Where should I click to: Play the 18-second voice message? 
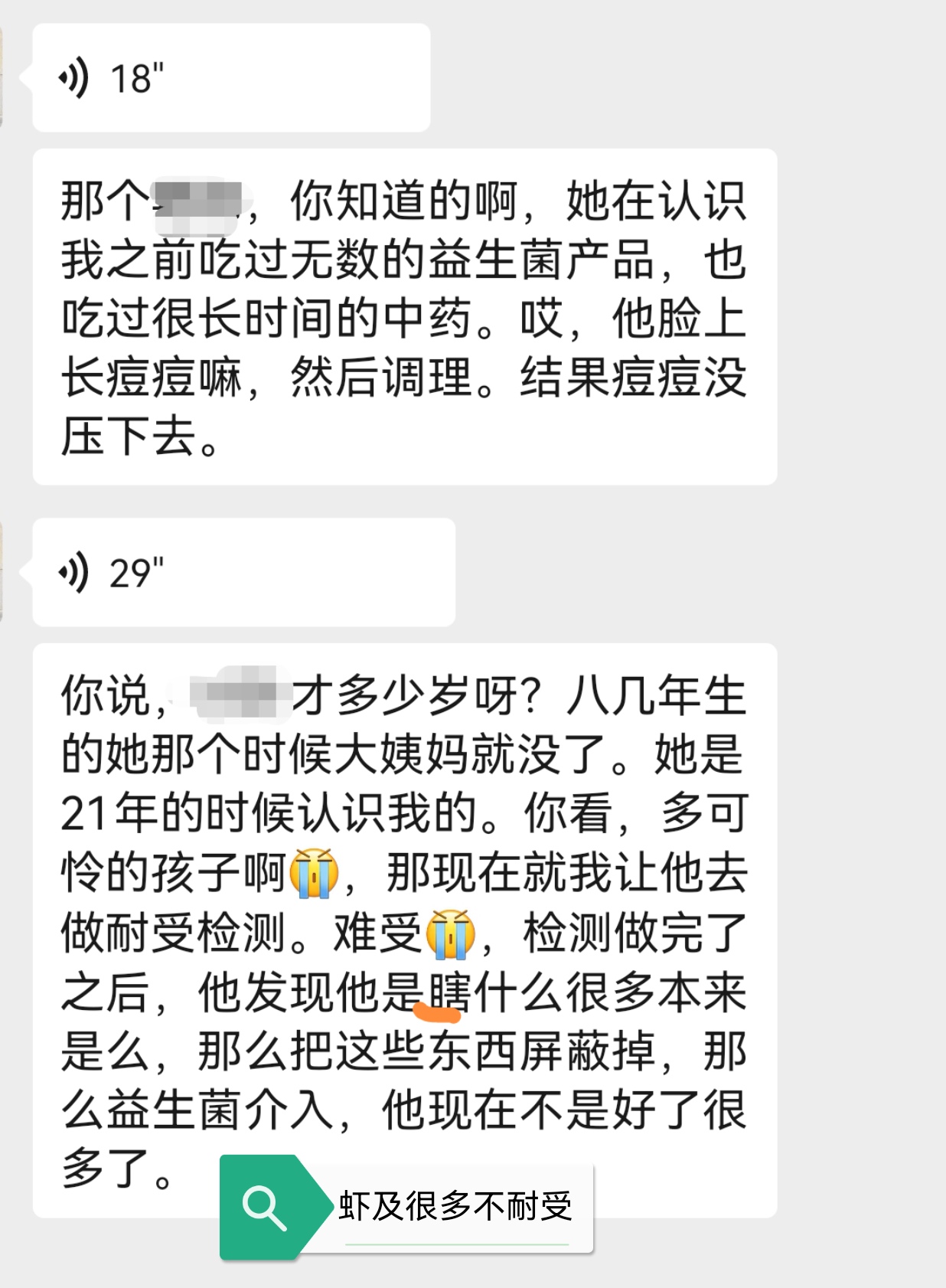pyautogui.click(x=230, y=78)
